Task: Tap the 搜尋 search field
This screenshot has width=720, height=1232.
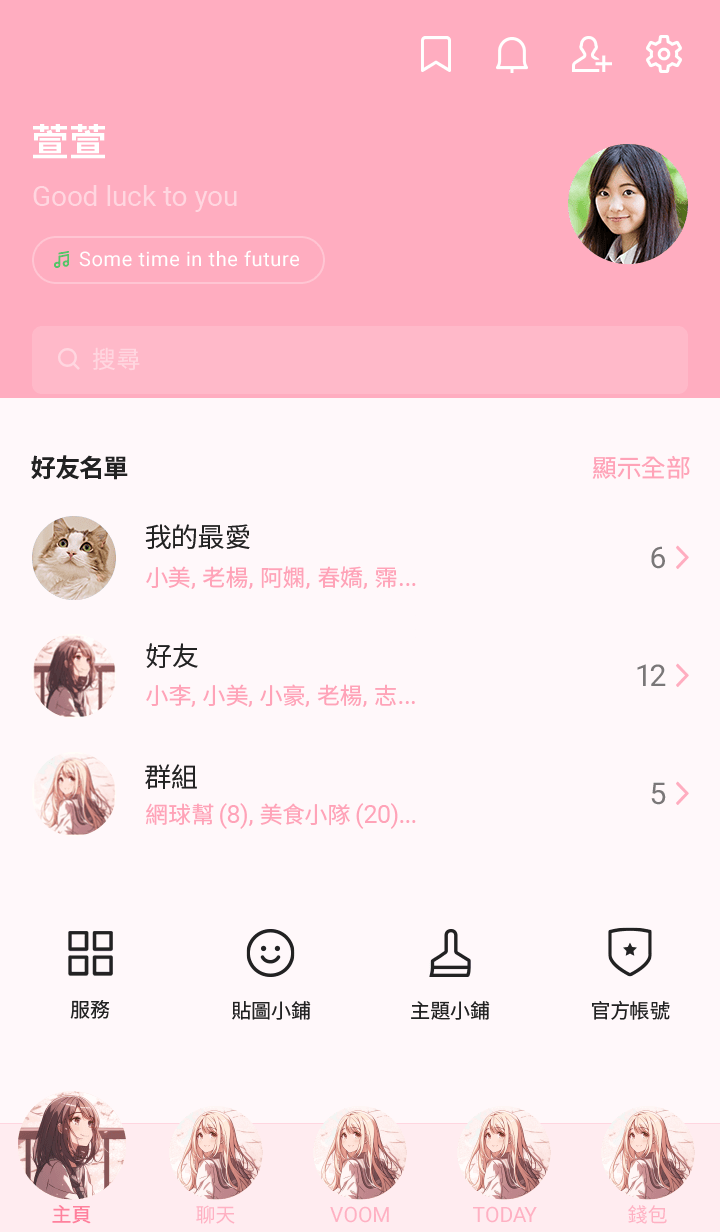Action: coord(360,359)
